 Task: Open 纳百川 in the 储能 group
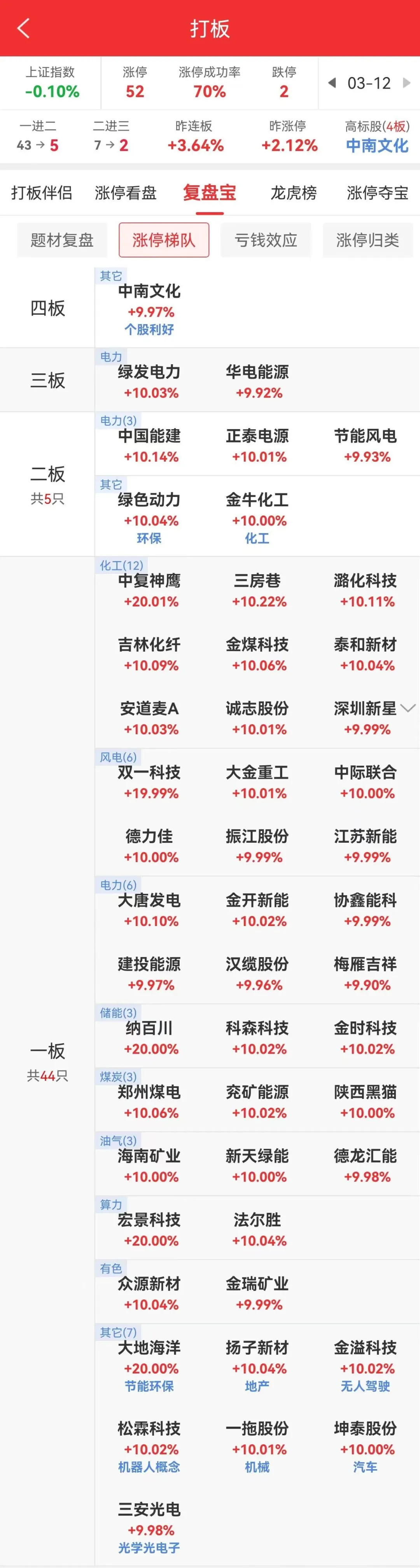(x=150, y=1038)
